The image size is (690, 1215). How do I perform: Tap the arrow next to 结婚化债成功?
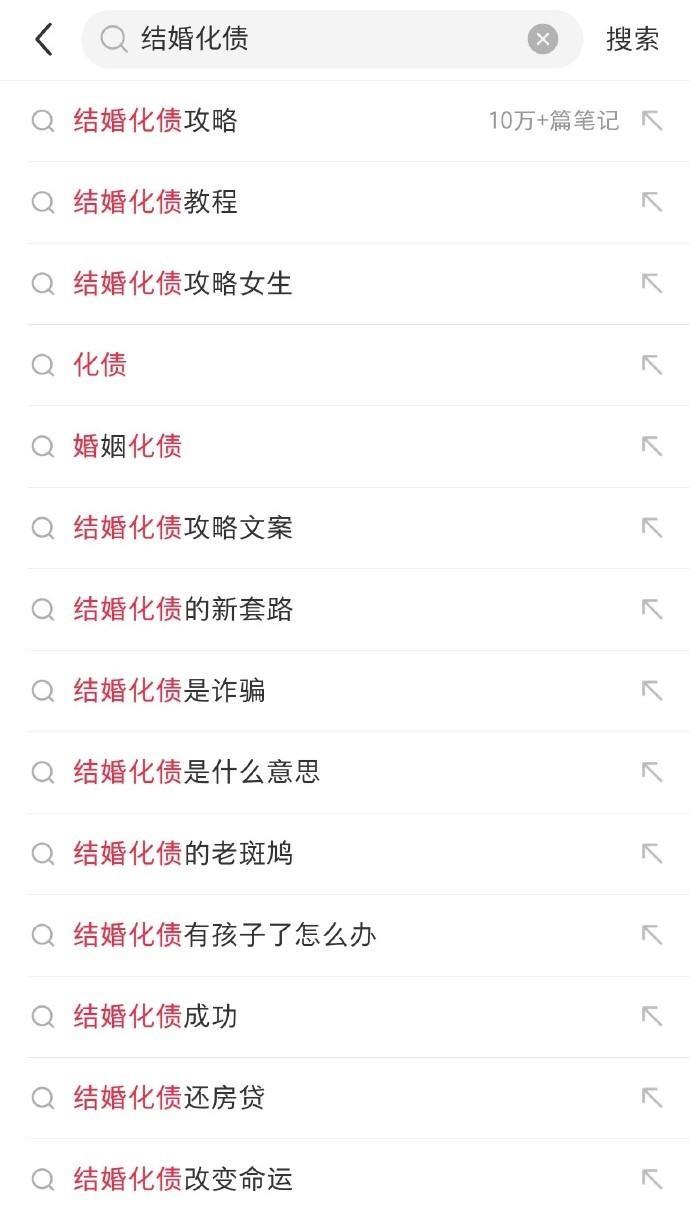652,1016
